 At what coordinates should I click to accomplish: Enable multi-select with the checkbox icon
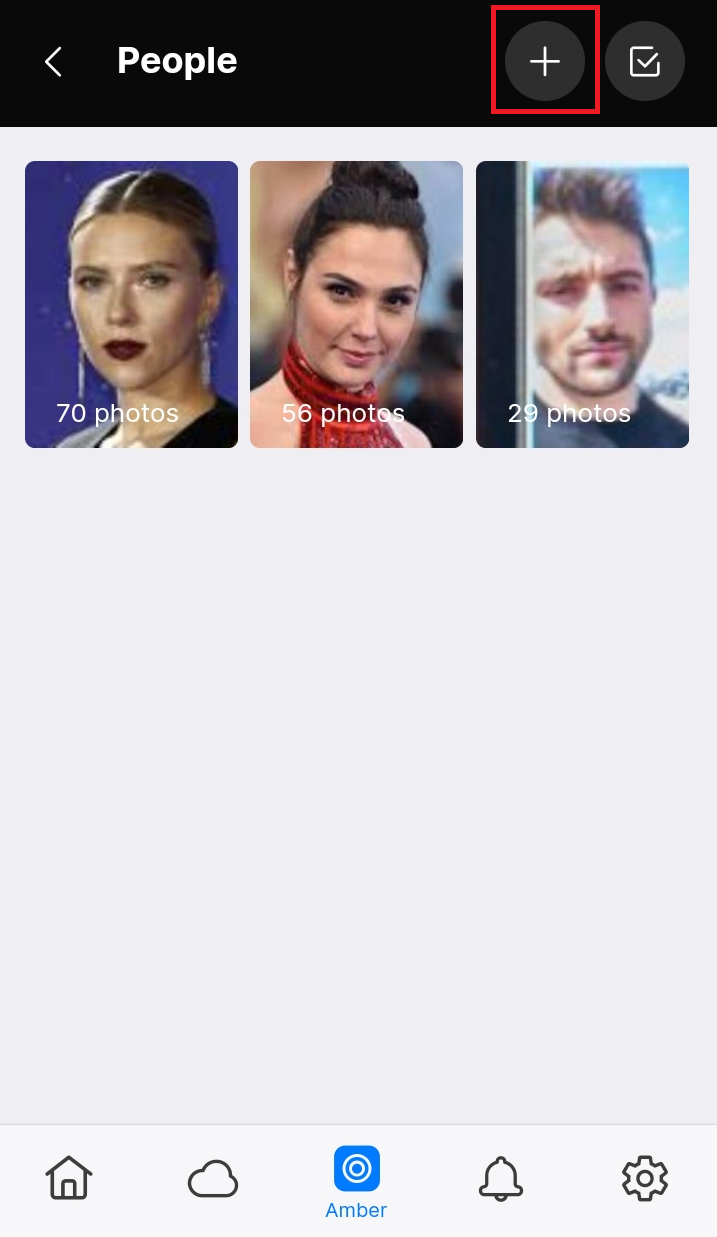(645, 62)
